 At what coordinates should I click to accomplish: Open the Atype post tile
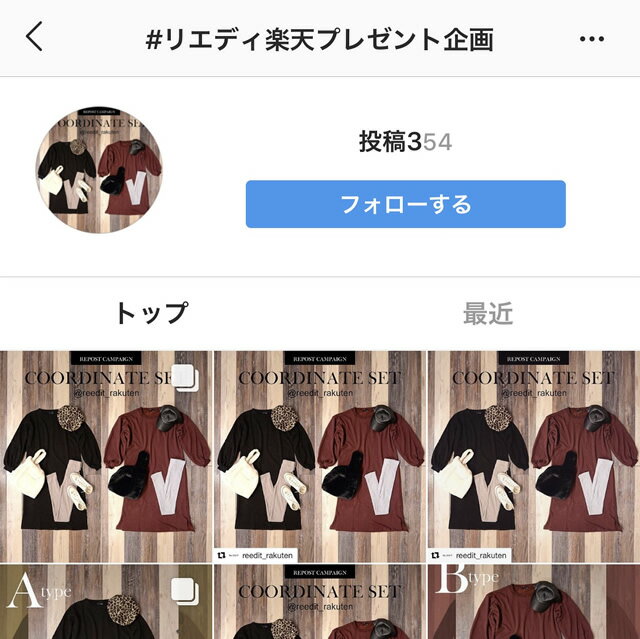(x=105, y=603)
